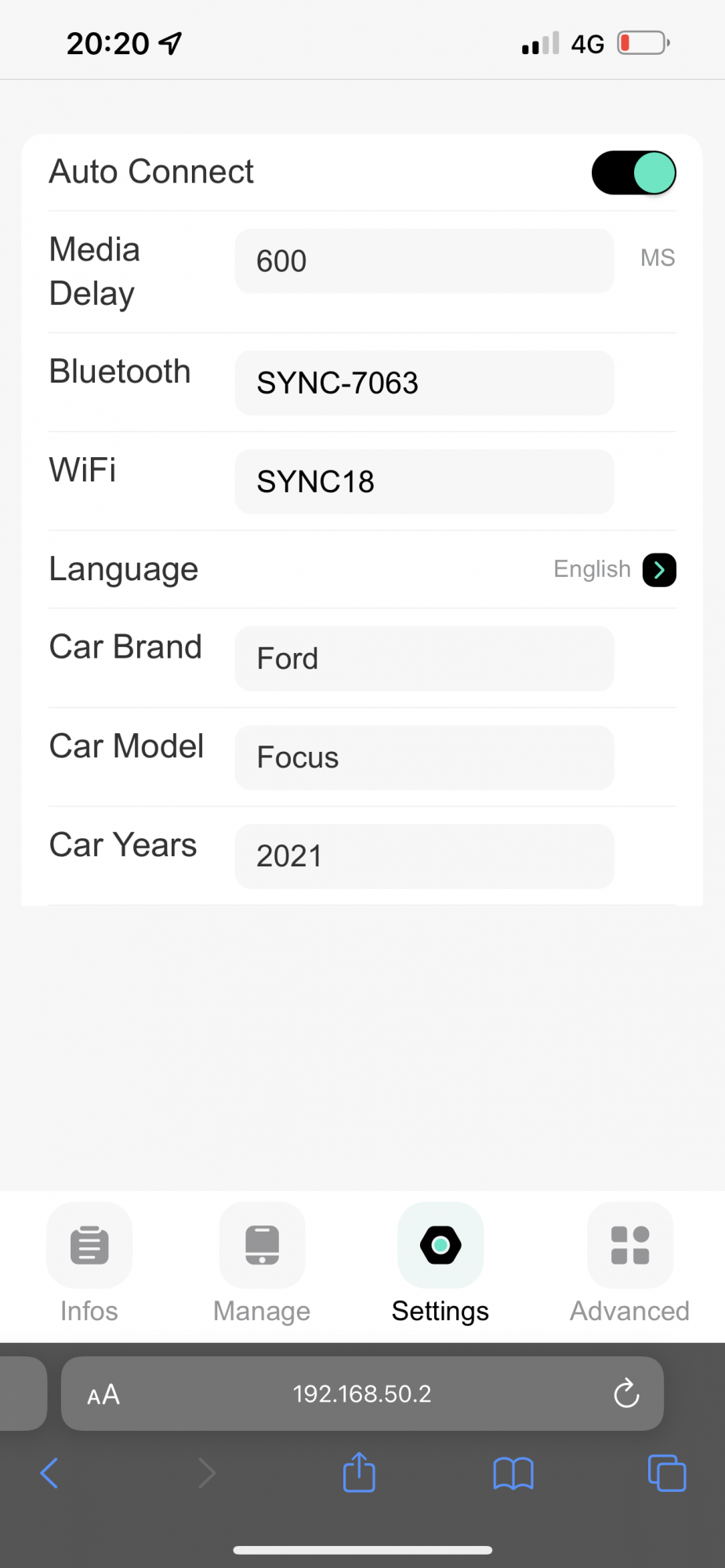Edit the Media Delay field
Image resolution: width=725 pixels, height=1568 pixels.
pos(424,261)
